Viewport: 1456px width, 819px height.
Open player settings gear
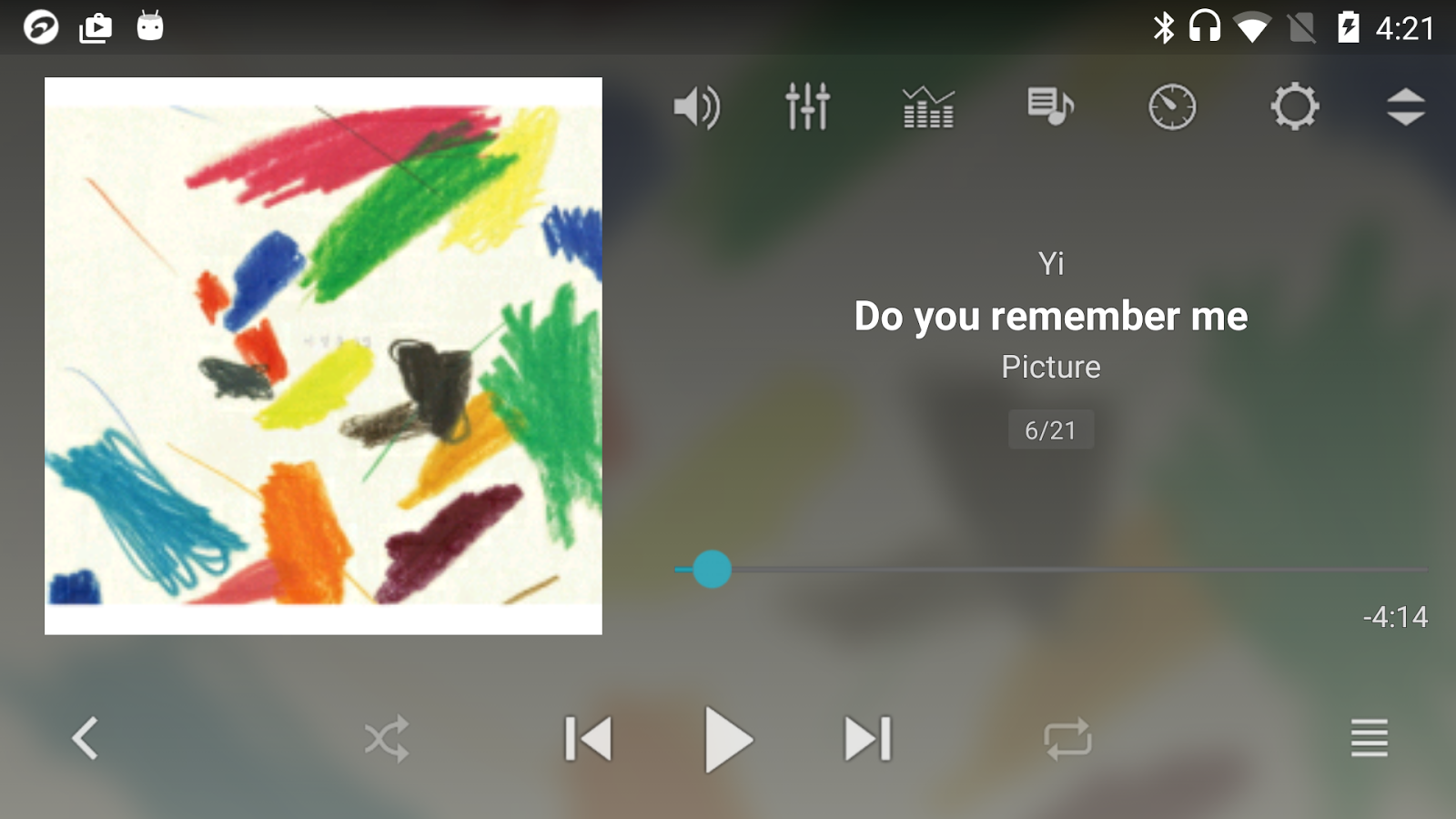point(1294,107)
